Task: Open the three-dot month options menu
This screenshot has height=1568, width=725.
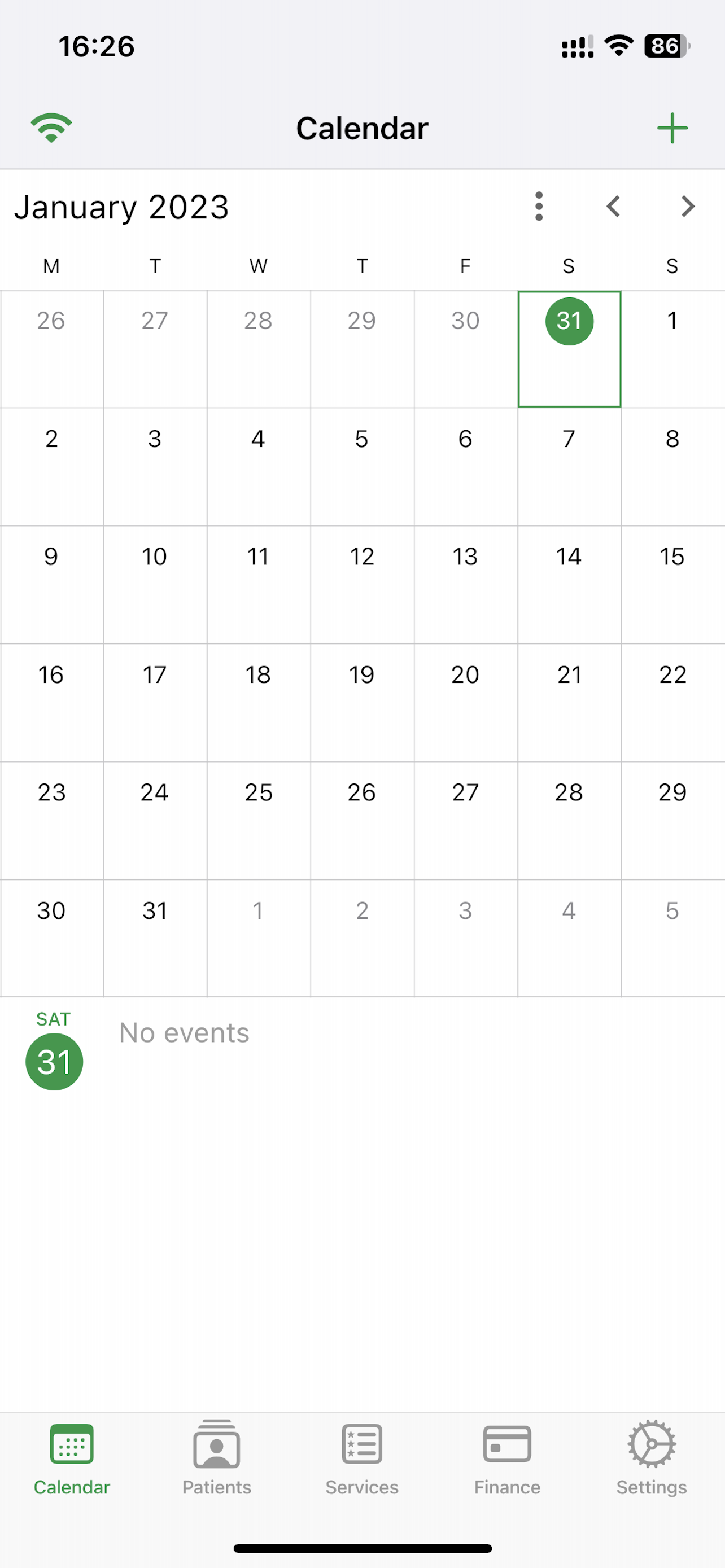Action: (x=539, y=207)
